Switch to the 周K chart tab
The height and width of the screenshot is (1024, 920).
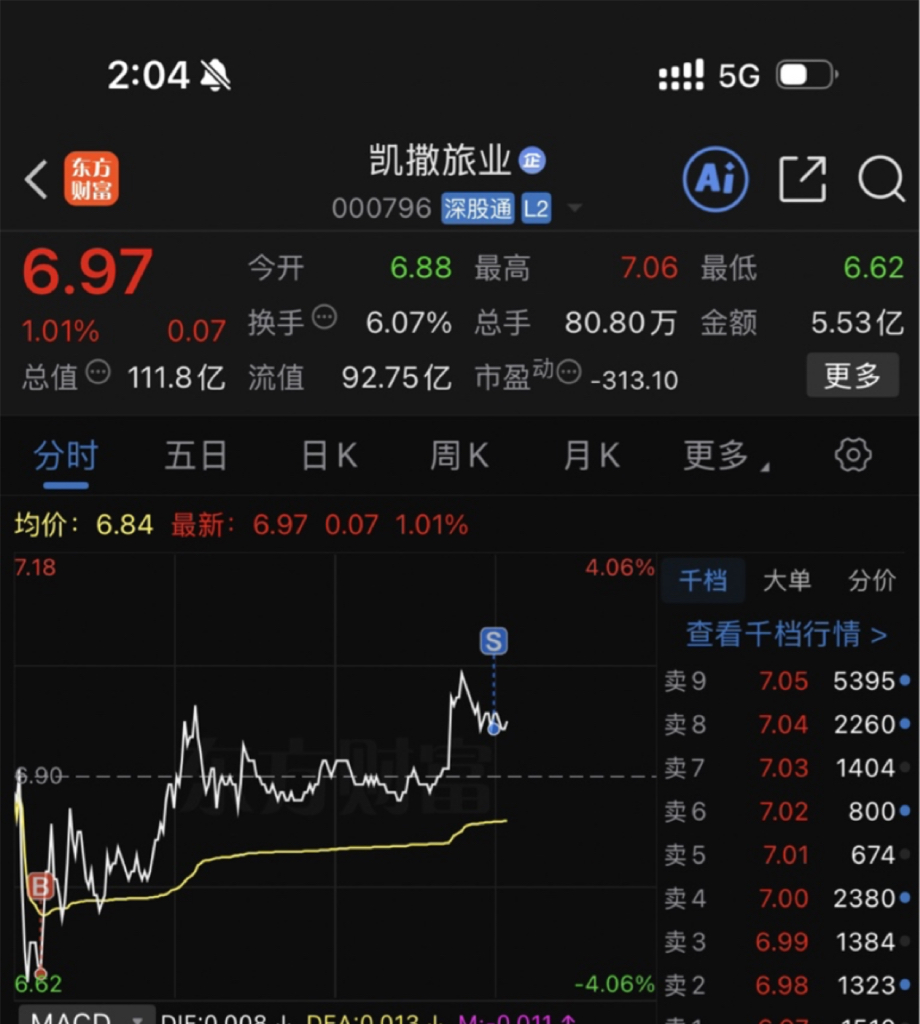pyautogui.click(x=459, y=455)
